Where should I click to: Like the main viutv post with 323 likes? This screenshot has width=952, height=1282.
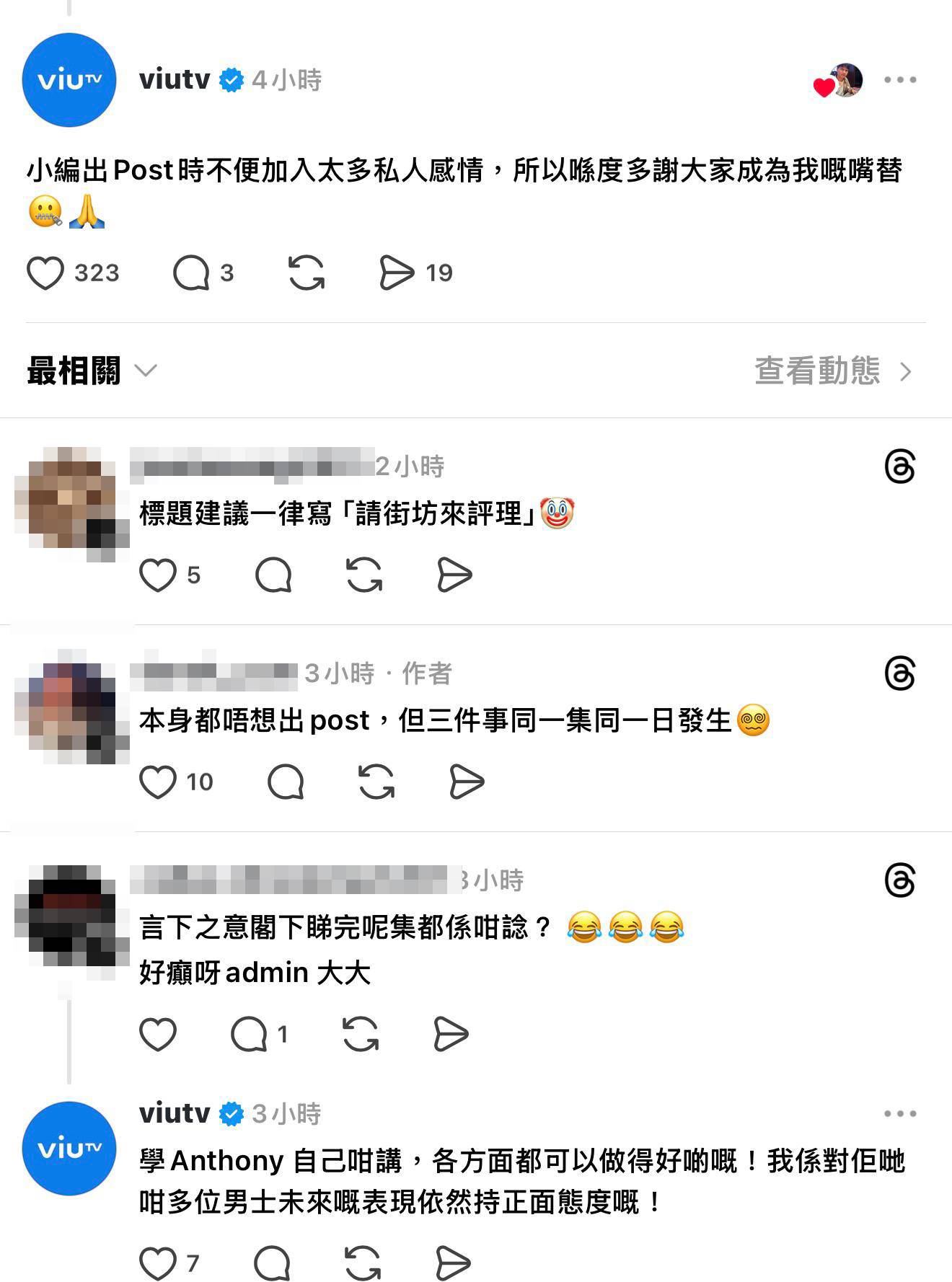pos(45,273)
